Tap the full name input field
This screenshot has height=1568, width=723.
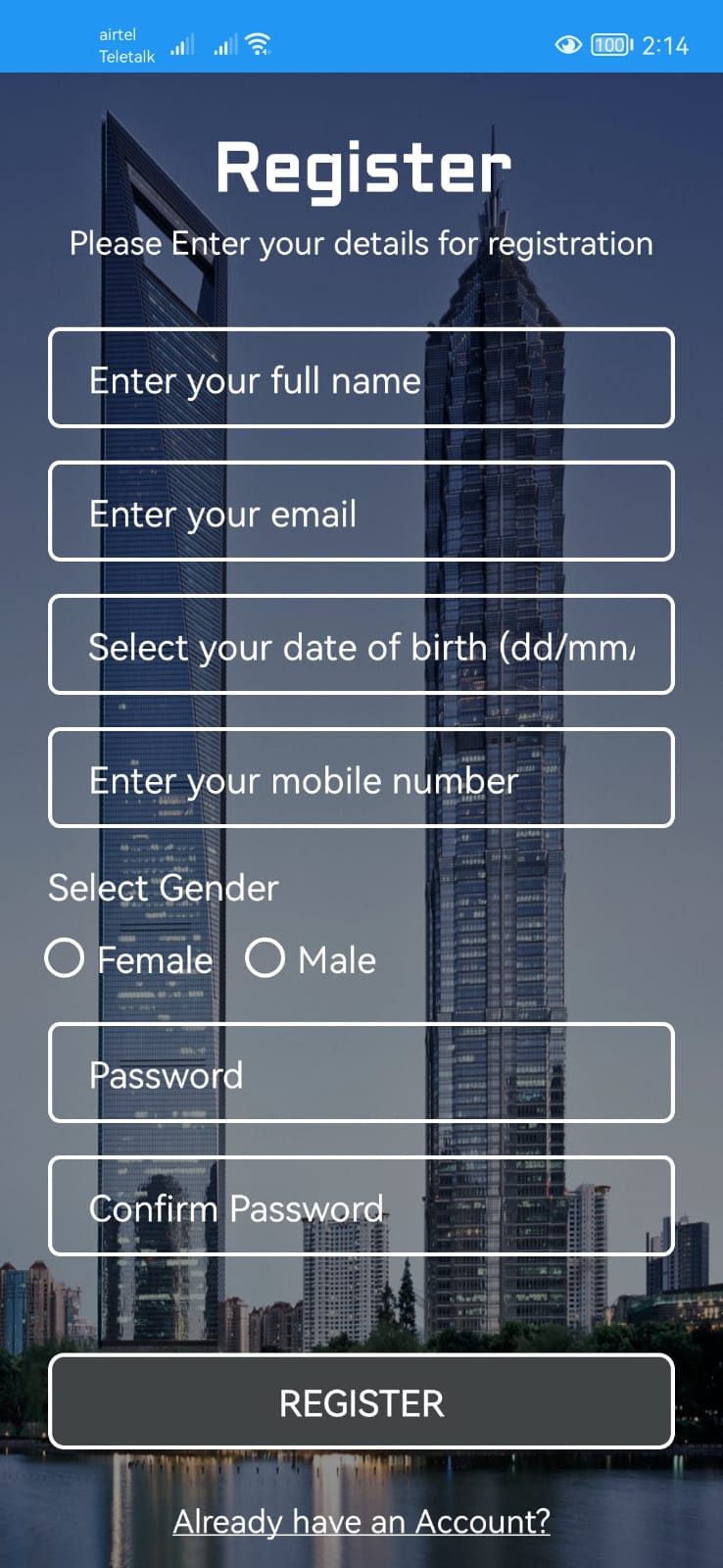pyautogui.click(x=361, y=378)
